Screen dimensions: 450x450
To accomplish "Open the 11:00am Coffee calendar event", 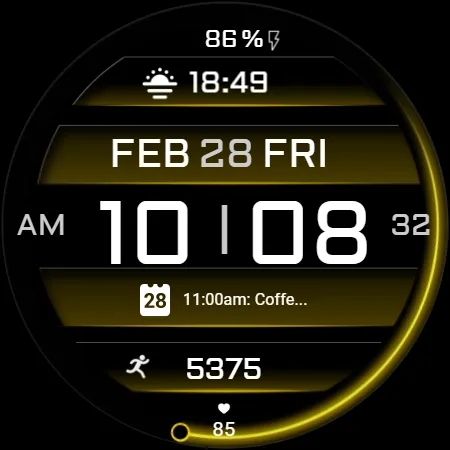I will (x=223, y=300).
